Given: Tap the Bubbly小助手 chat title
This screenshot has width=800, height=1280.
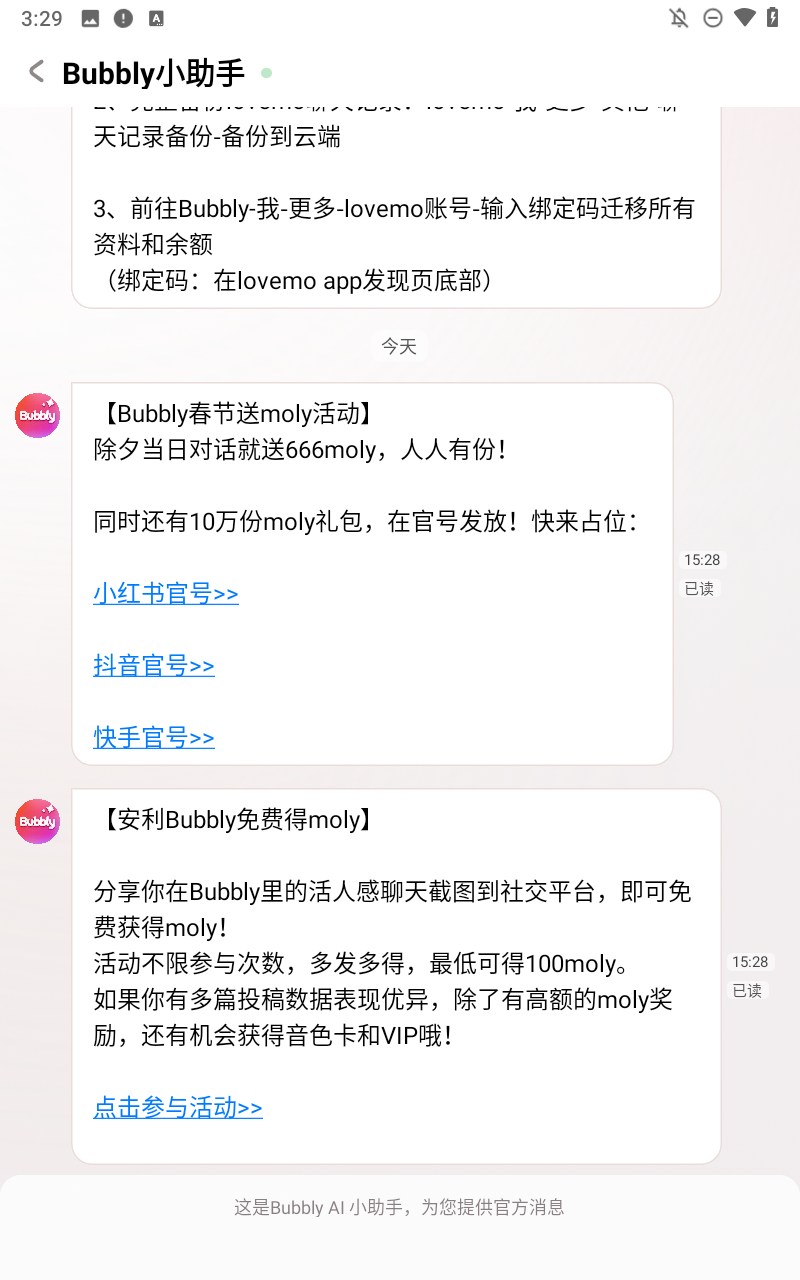Looking at the screenshot, I should 155,73.
